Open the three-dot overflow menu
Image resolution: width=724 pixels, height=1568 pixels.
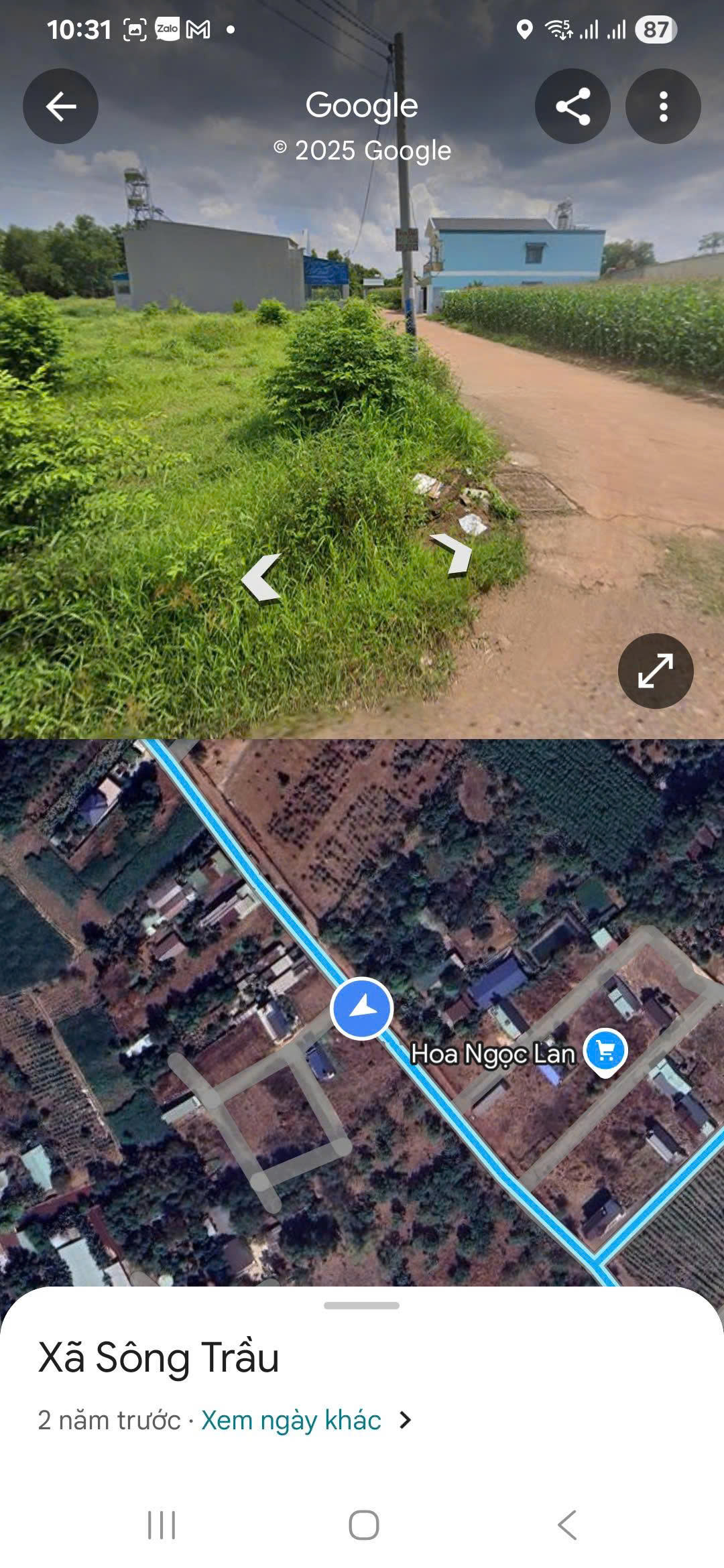click(x=663, y=107)
